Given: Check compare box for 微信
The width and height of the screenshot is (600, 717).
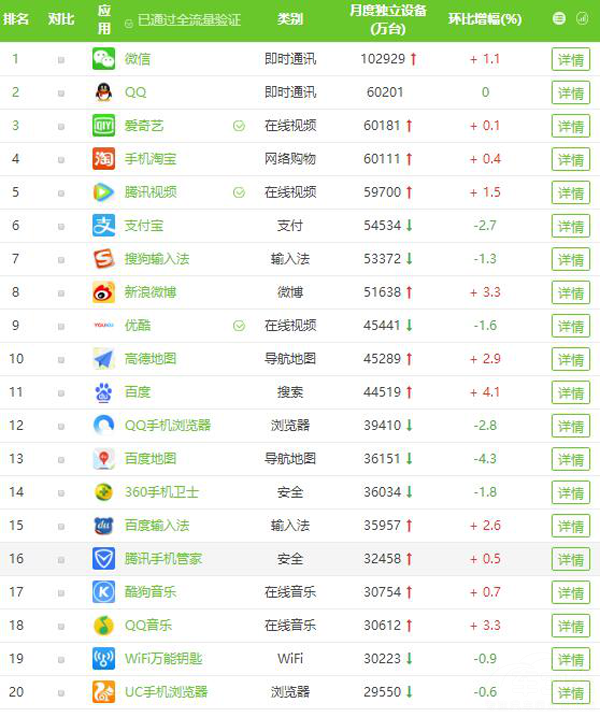Looking at the screenshot, I should click(61, 60).
